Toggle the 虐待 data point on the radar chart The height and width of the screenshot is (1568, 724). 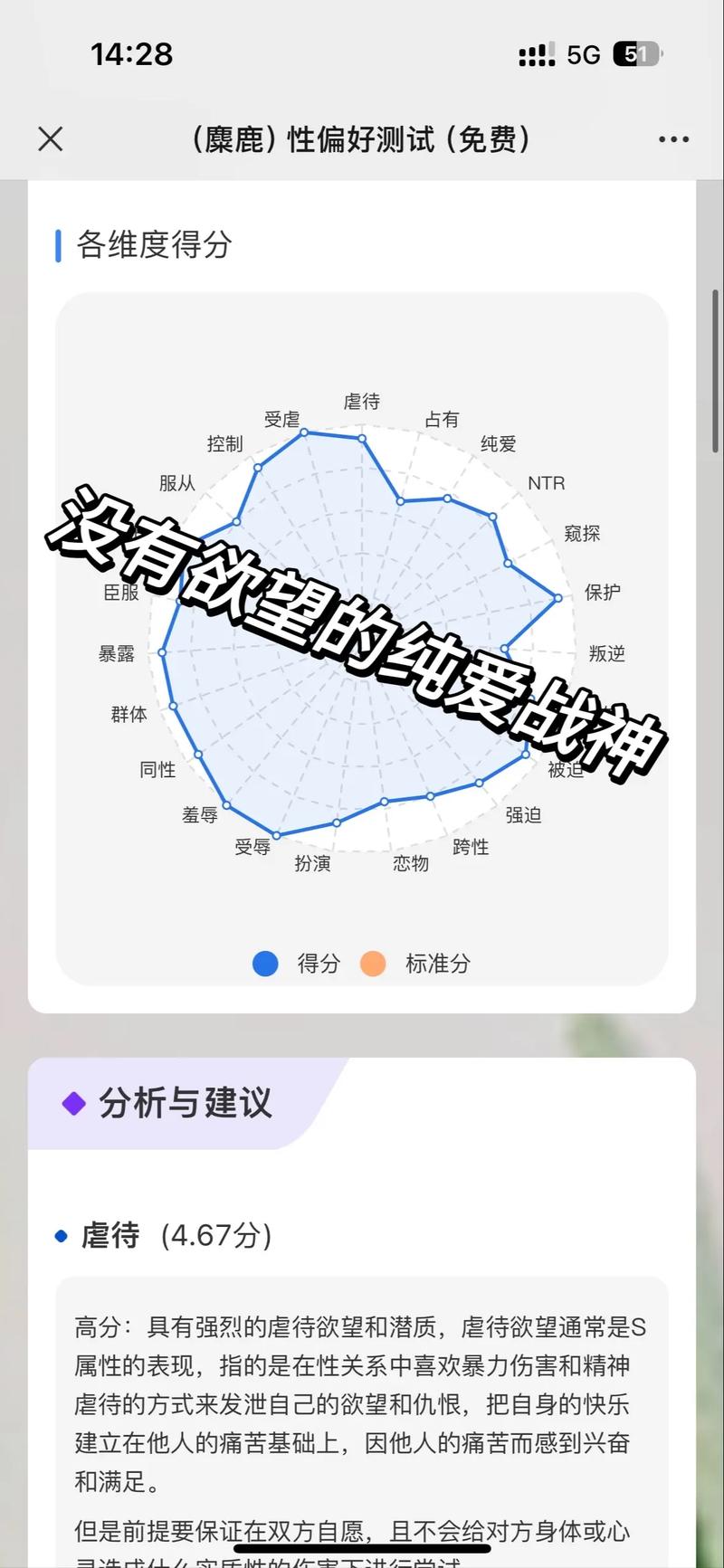click(362, 439)
